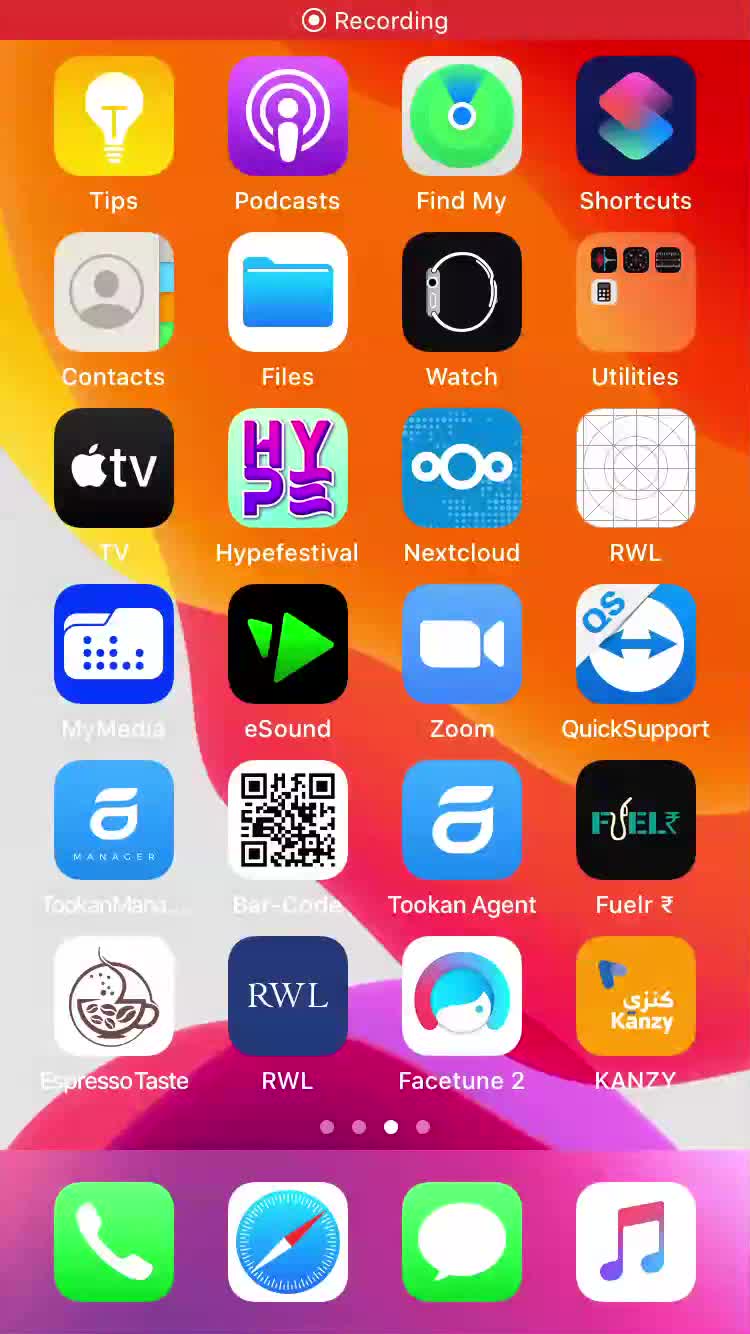Open Facetune 2
This screenshot has height=1334, width=750.
click(462, 996)
